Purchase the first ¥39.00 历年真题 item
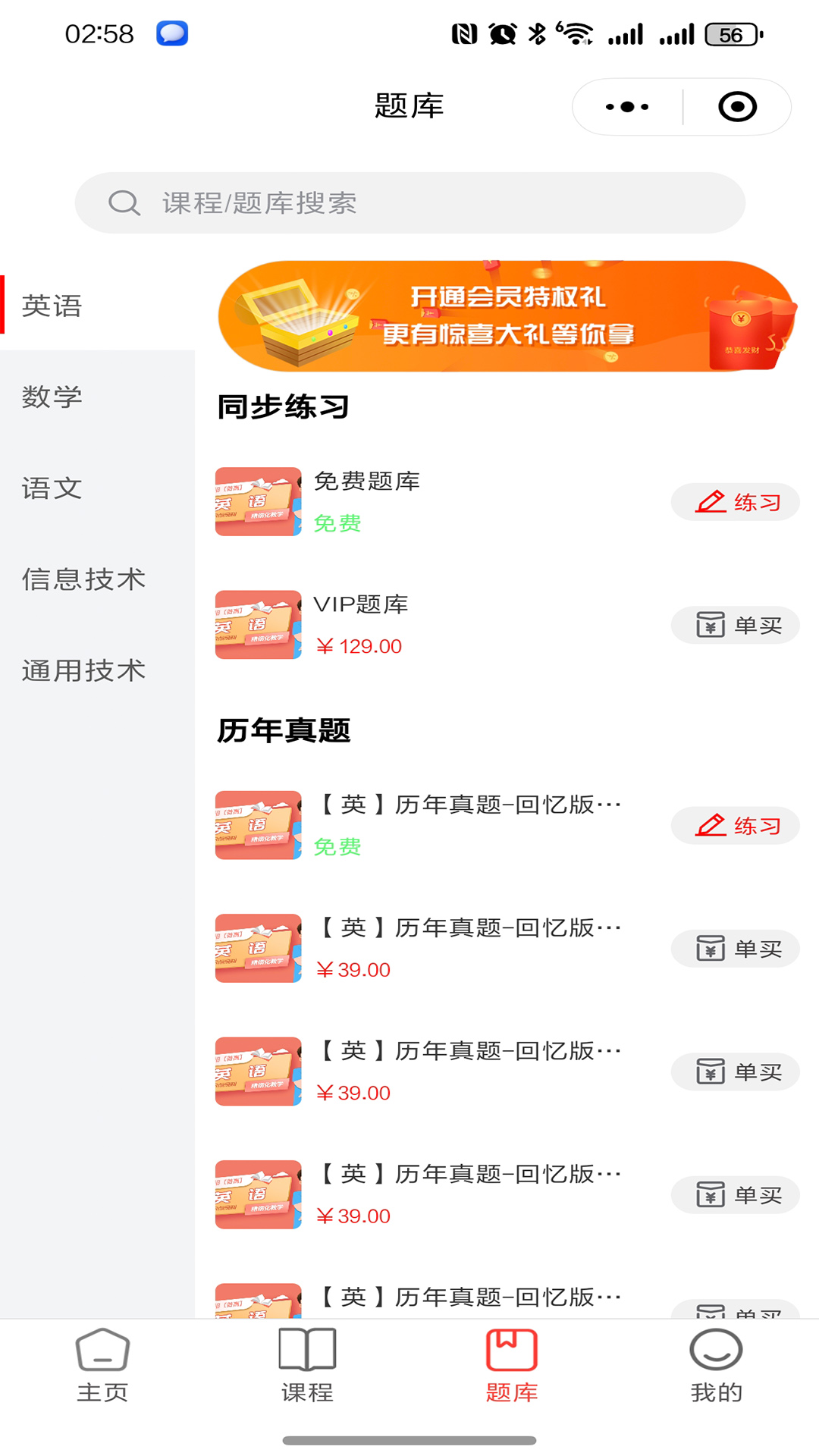The image size is (819, 1456). (734, 948)
